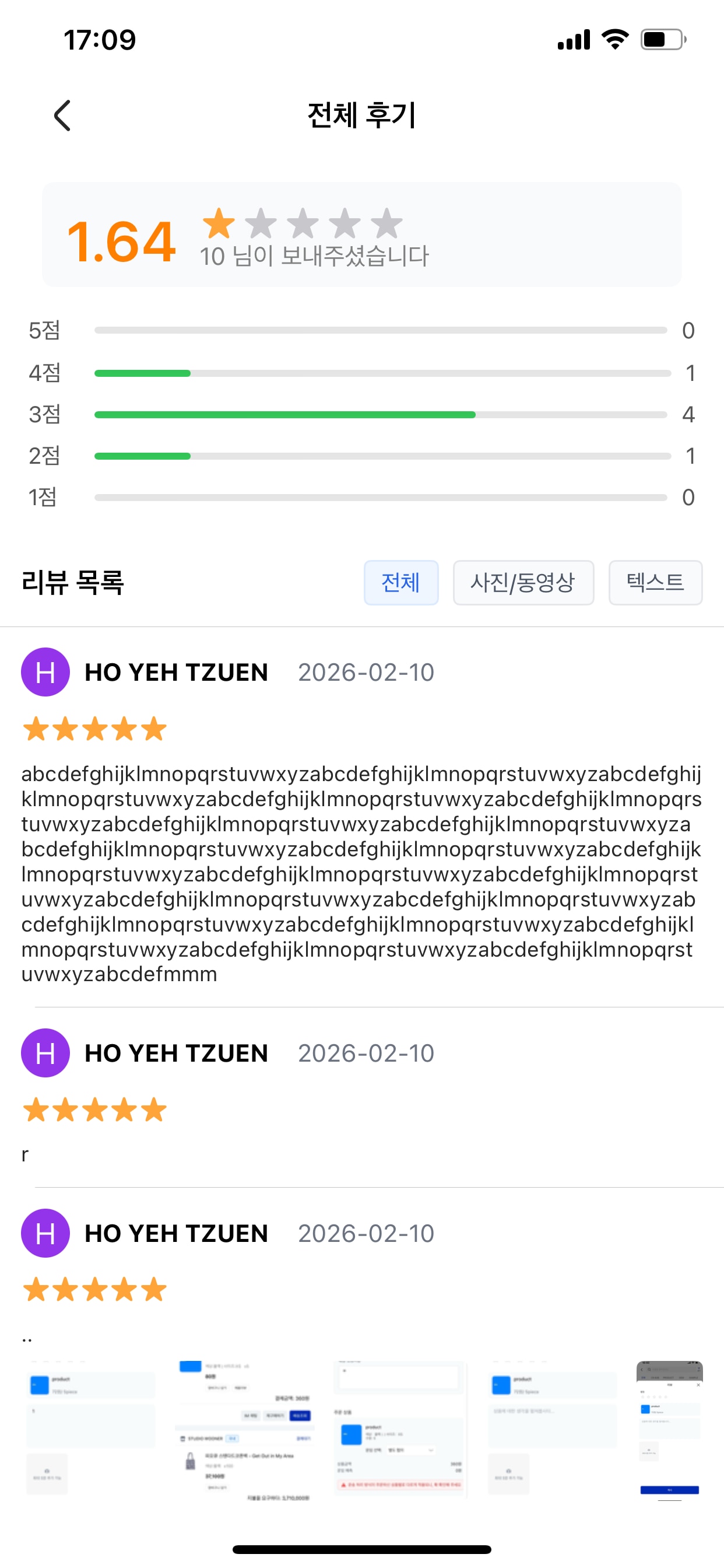View the fourth attached review image
The height and width of the screenshot is (1568, 724).
(553, 1428)
